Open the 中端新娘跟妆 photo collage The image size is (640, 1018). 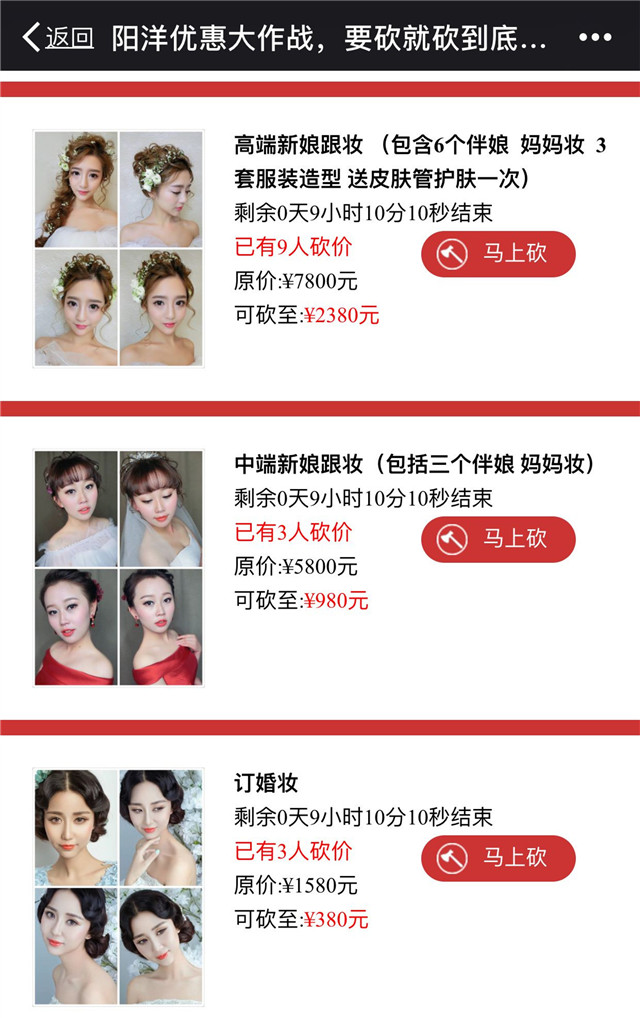pos(119,567)
